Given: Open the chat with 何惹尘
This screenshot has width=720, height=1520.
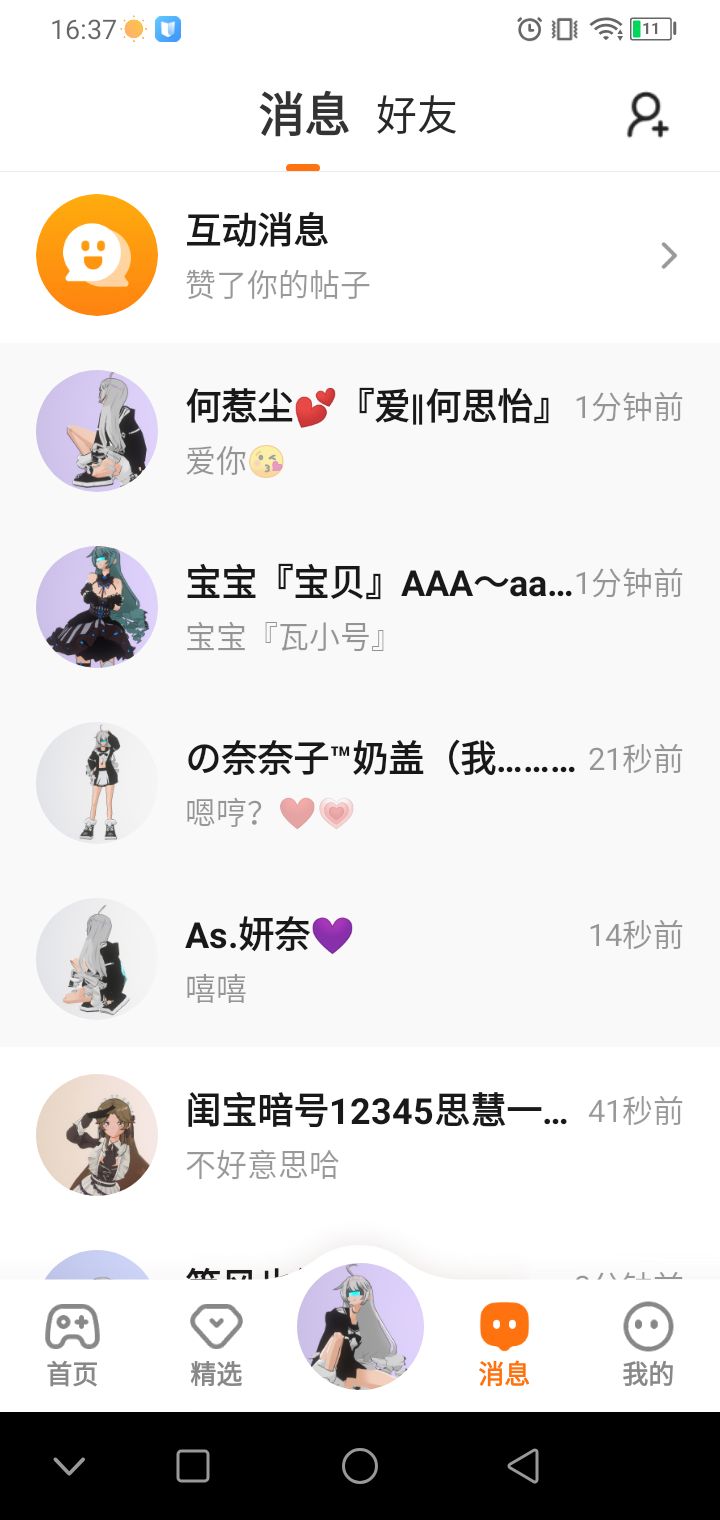Looking at the screenshot, I should (360, 431).
